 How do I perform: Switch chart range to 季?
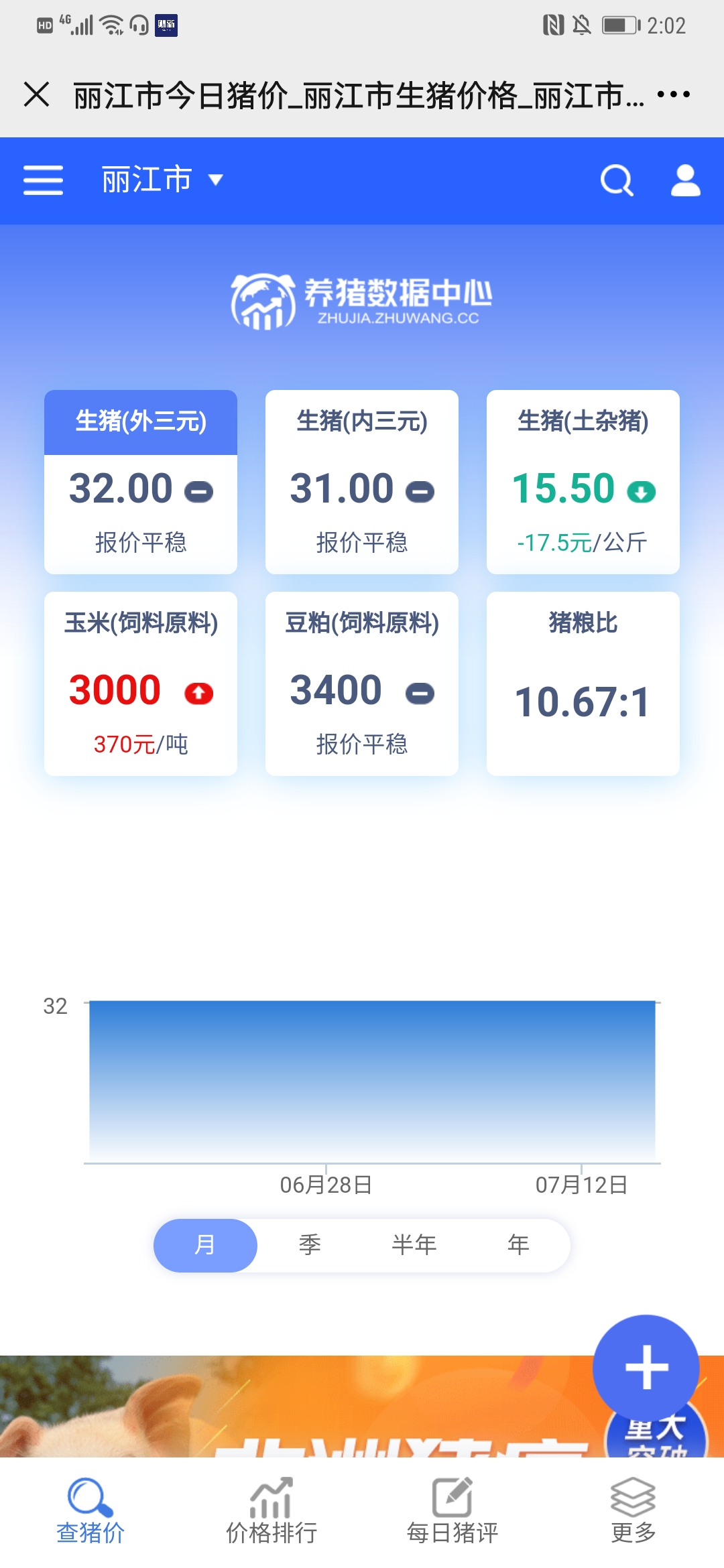pos(310,1245)
